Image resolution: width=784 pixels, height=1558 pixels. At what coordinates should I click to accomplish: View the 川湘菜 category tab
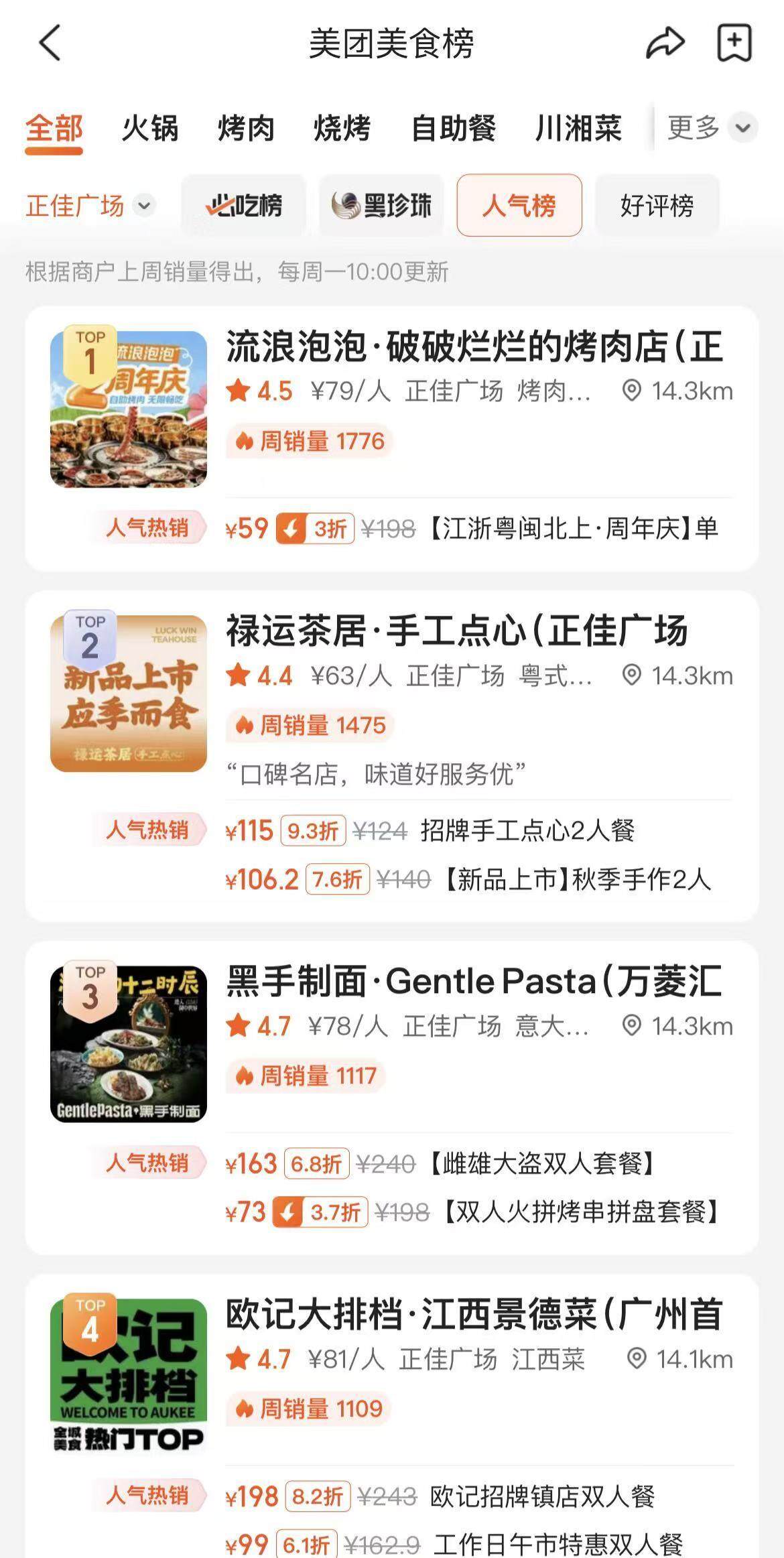[x=578, y=127]
